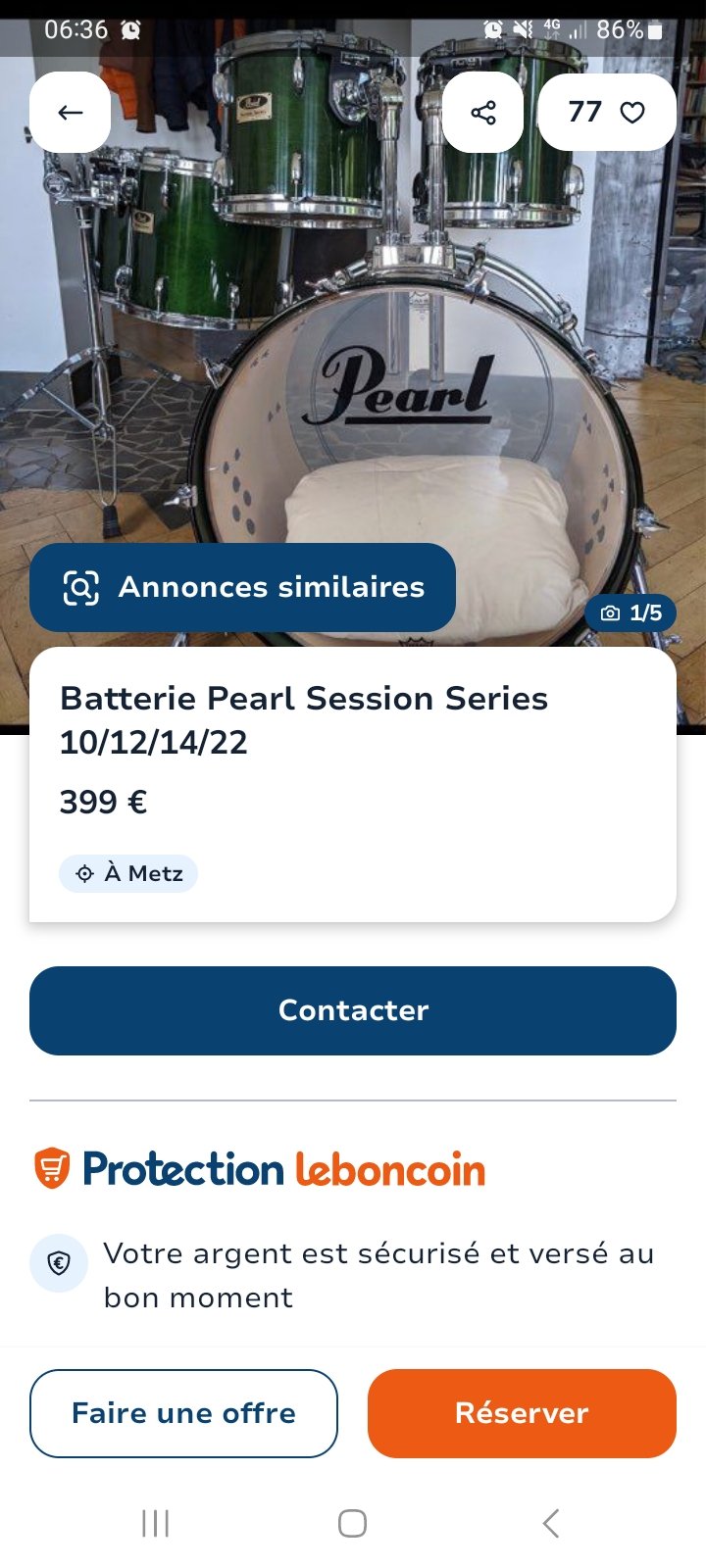This screenshot has height=1568, width=706.
Task: Go to the home screen
Action: pos(352,1523)
